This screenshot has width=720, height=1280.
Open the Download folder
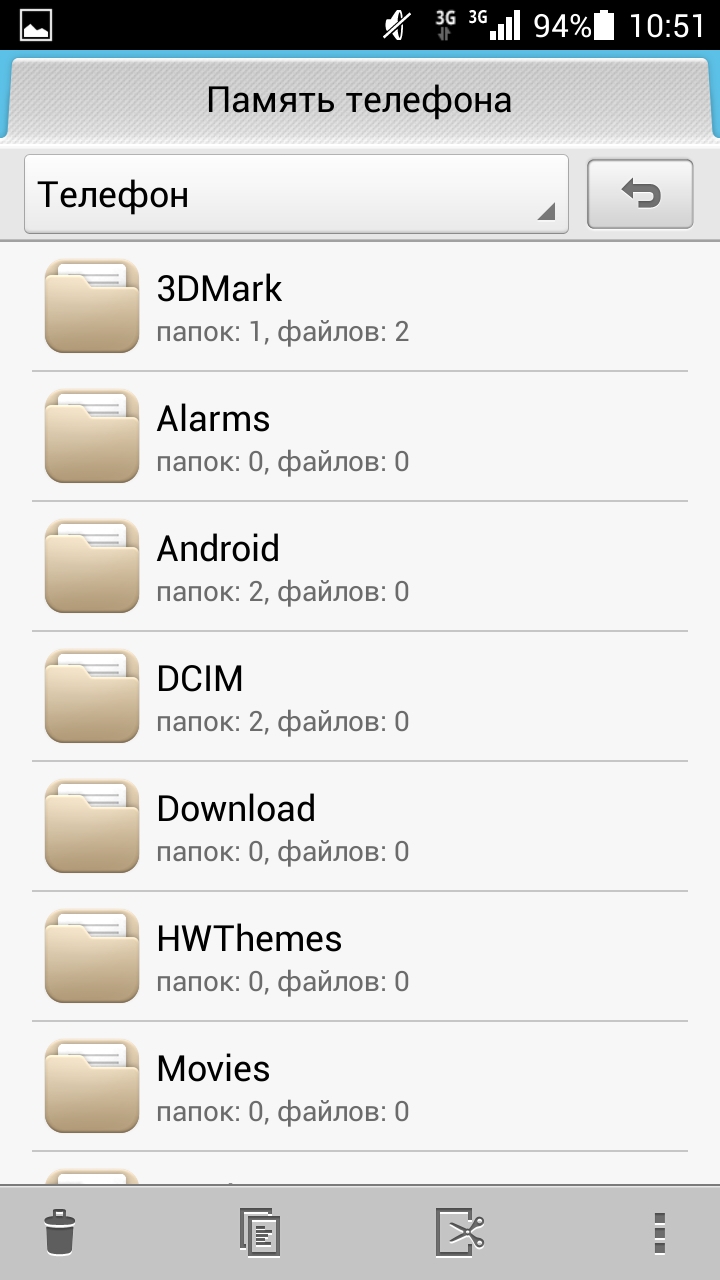pyautogui.click(x=360, y=826)
